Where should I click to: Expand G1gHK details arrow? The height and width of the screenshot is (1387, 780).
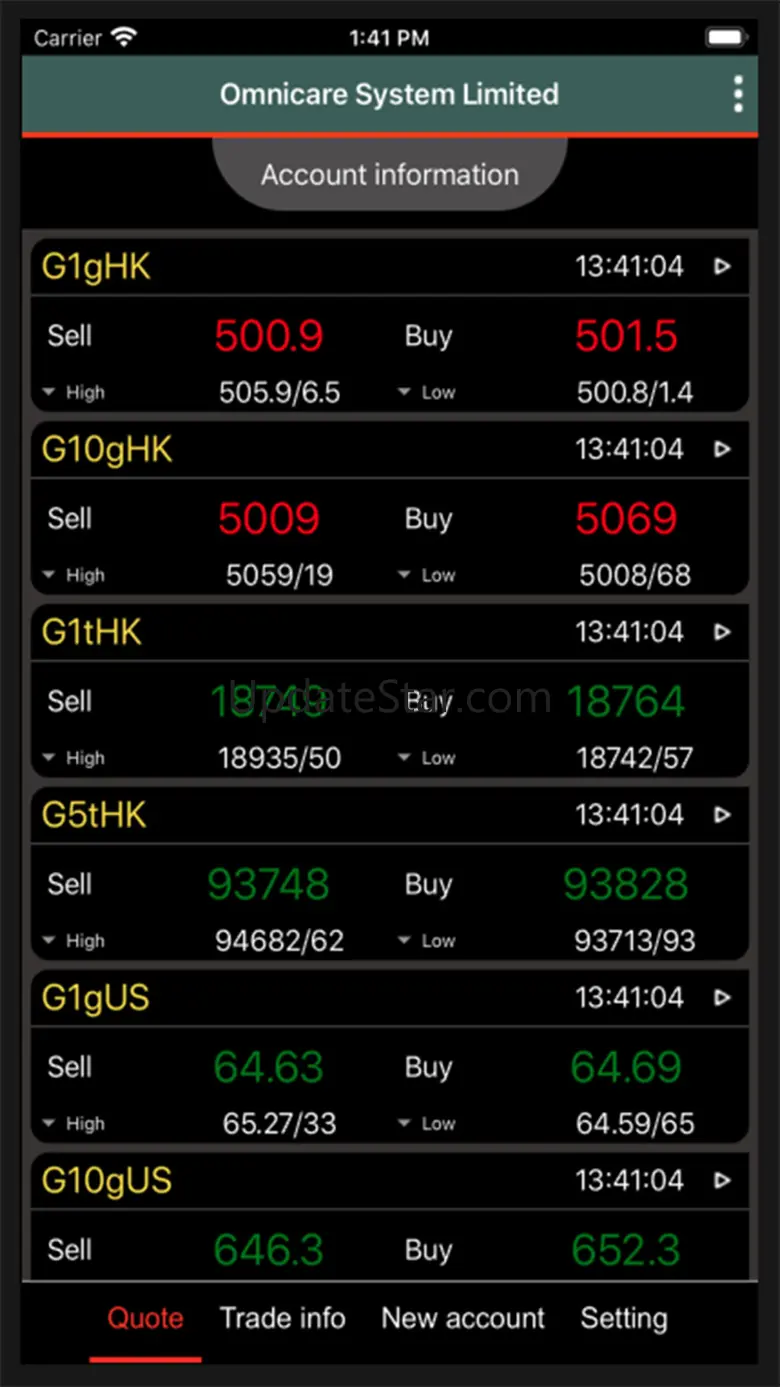[722, 266]
